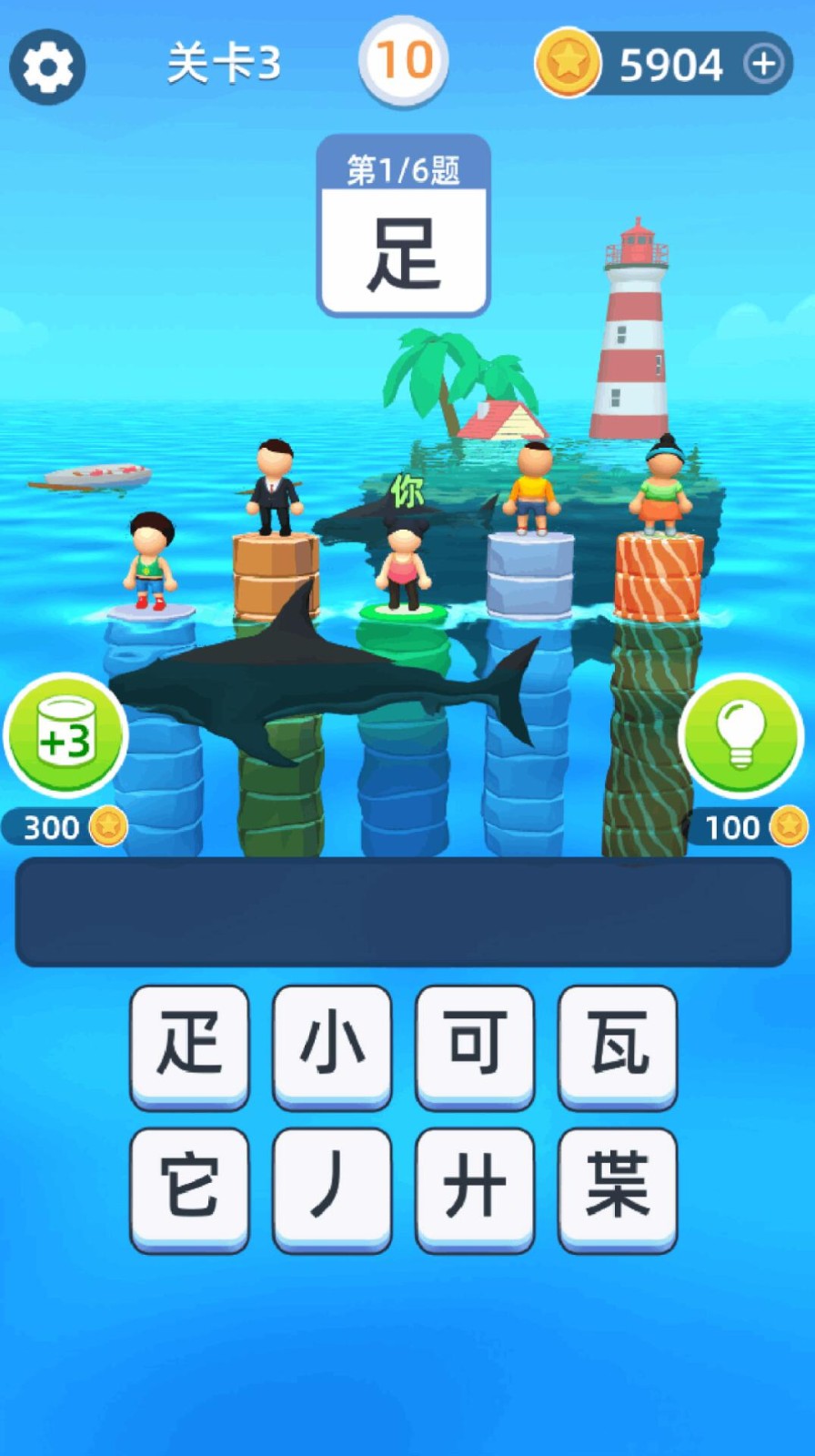Tap the 可 tile
Image resolution: width=815 pixels, height=1456 pixels.
click(474, 1046)
